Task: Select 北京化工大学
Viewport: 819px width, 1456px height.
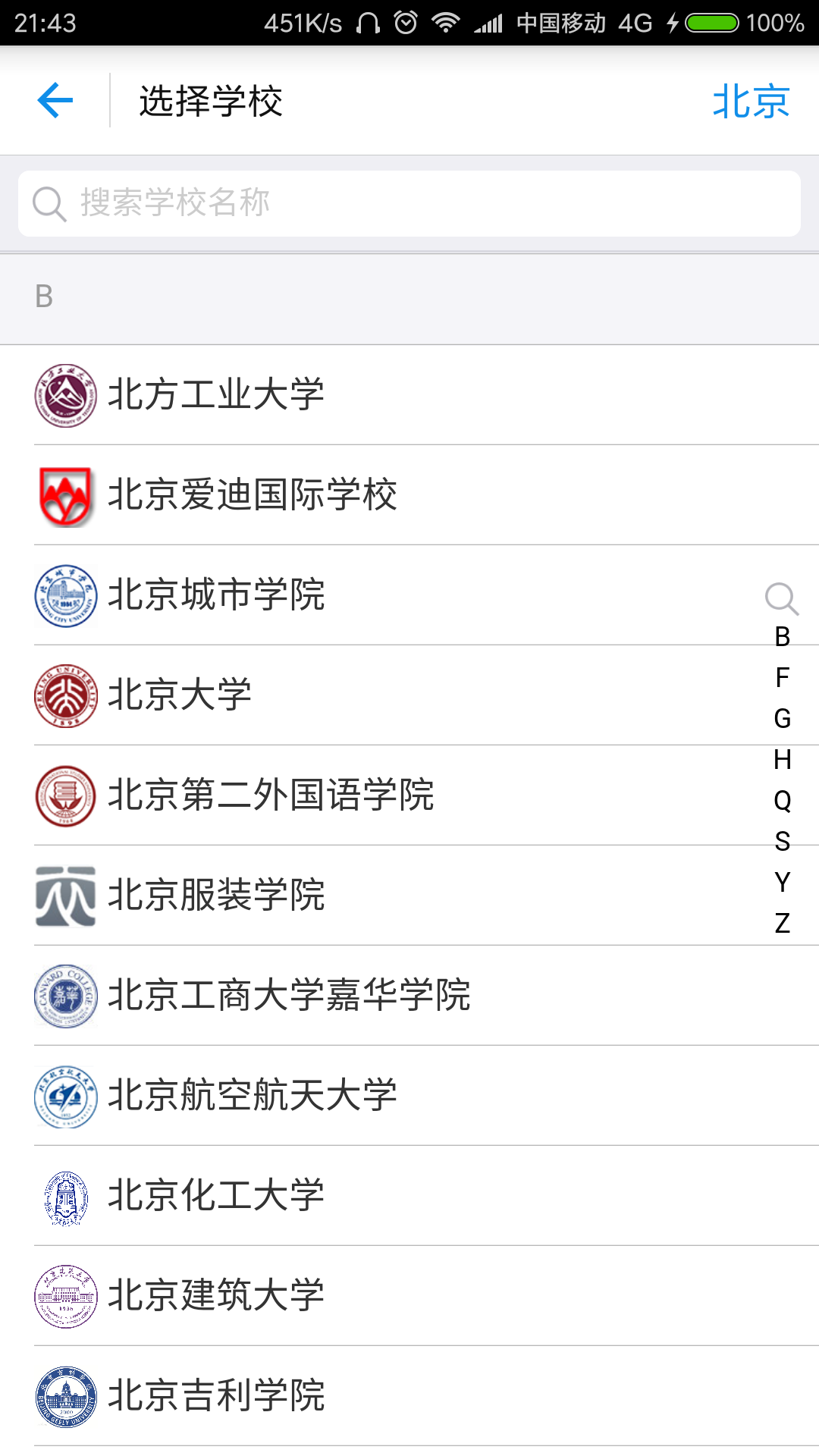Action: click(409, 1196)
